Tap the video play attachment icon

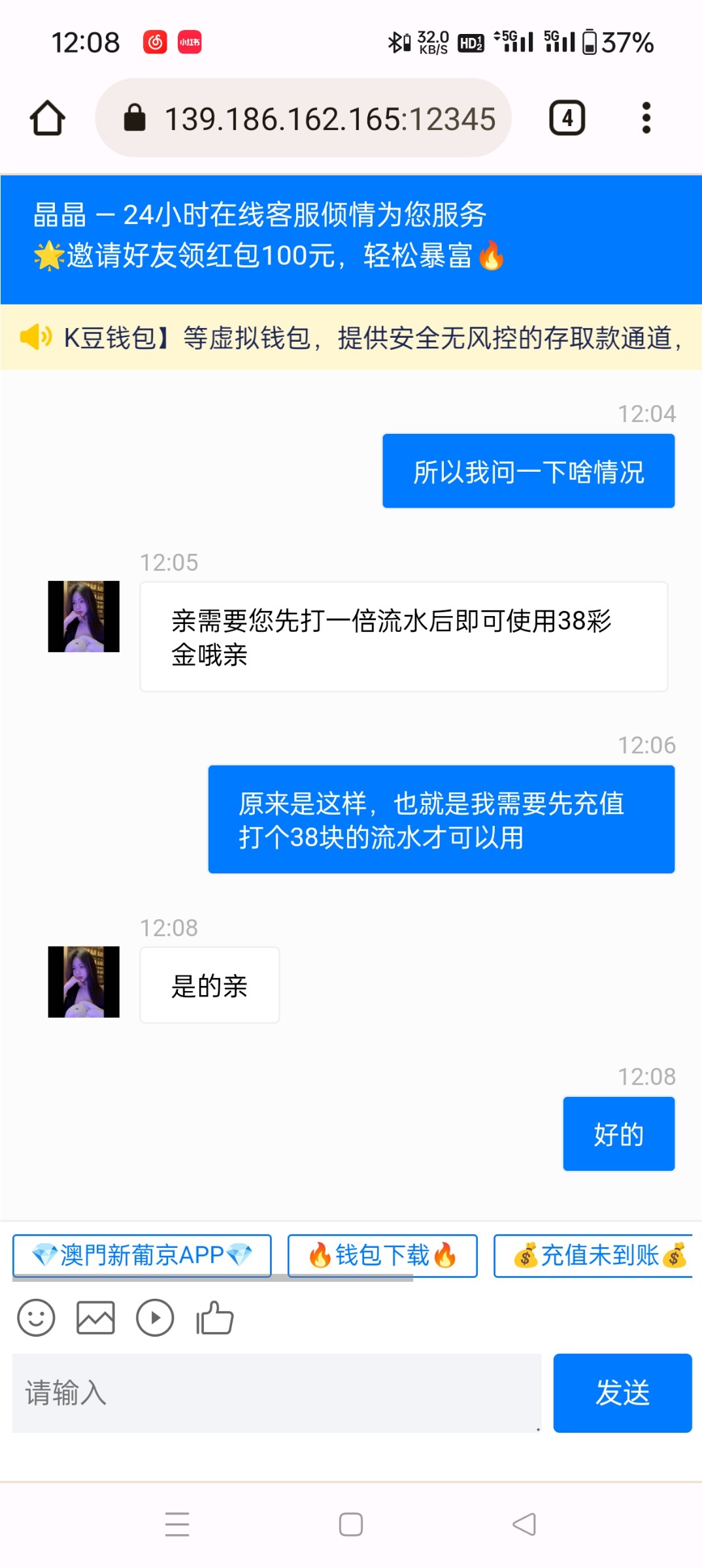tap(155, 1318)
